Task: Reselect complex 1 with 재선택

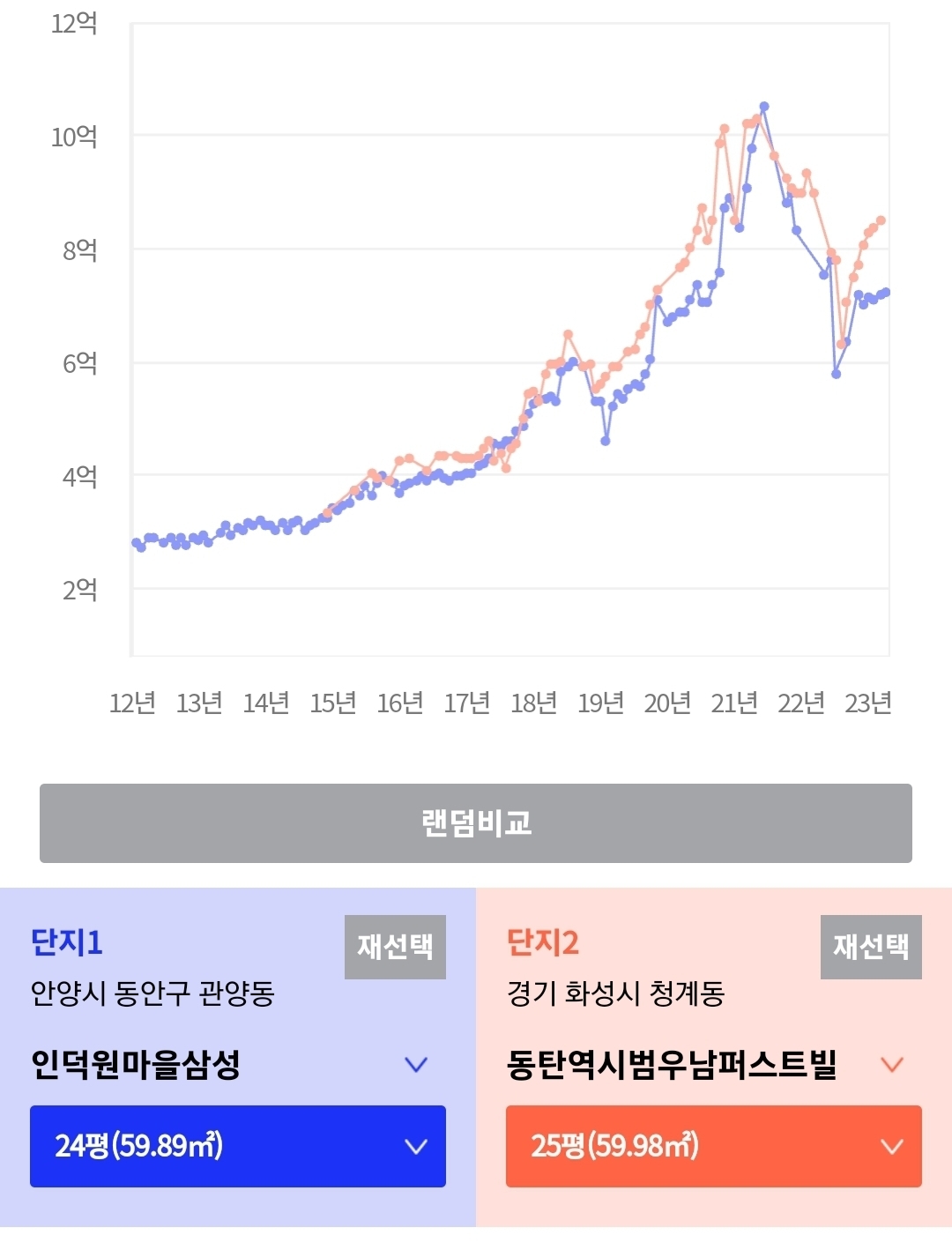Action: (395, 947)
